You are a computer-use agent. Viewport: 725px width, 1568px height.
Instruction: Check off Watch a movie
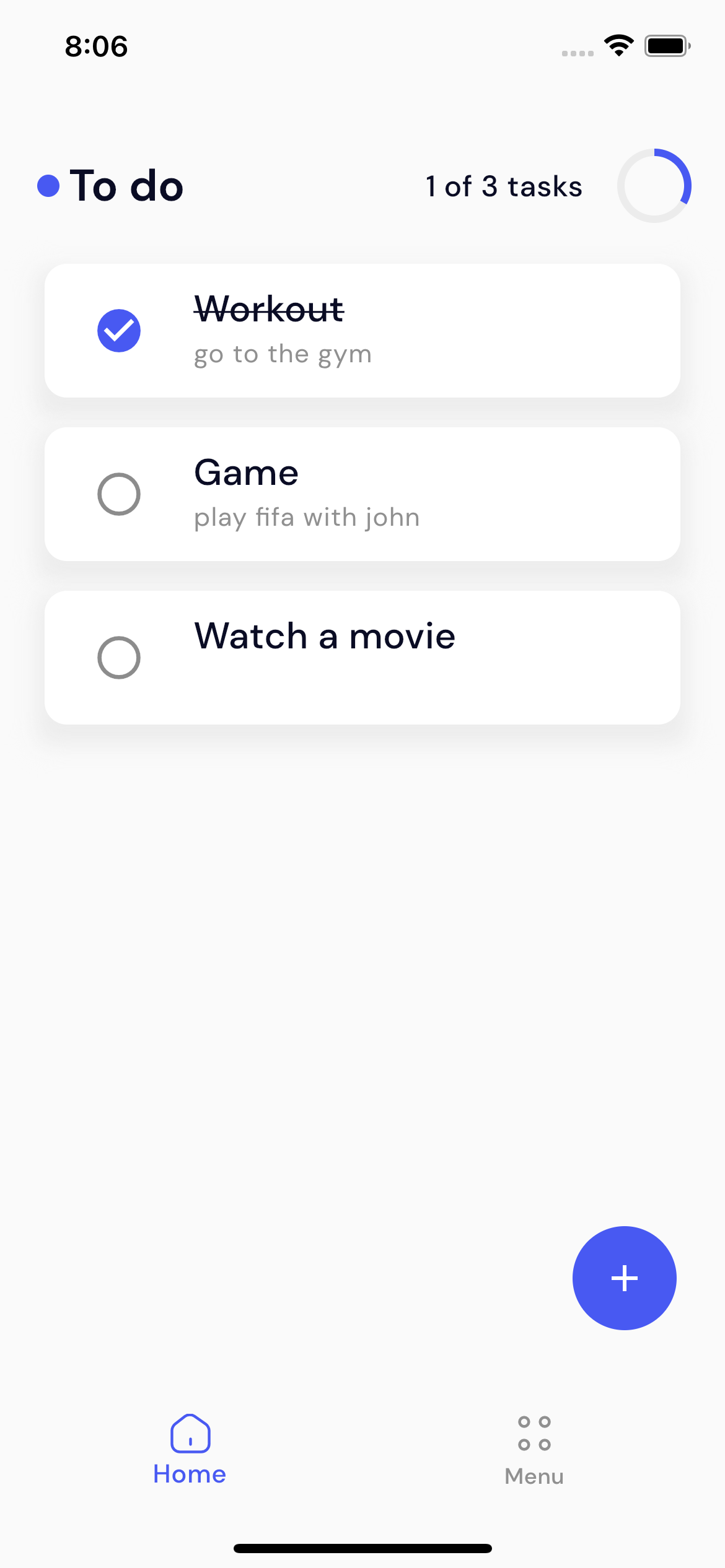coord(120,657)
